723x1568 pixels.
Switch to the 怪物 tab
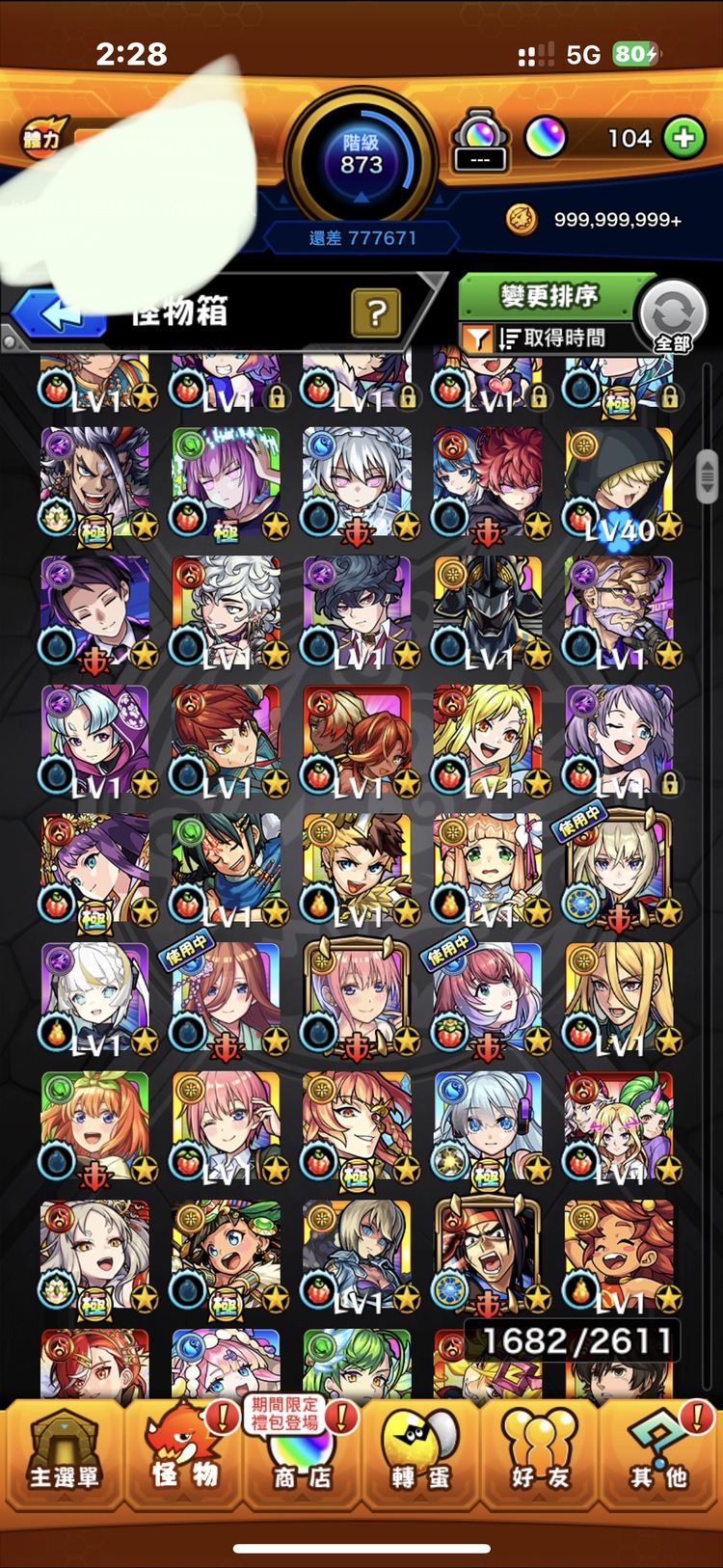point(184,1456)
